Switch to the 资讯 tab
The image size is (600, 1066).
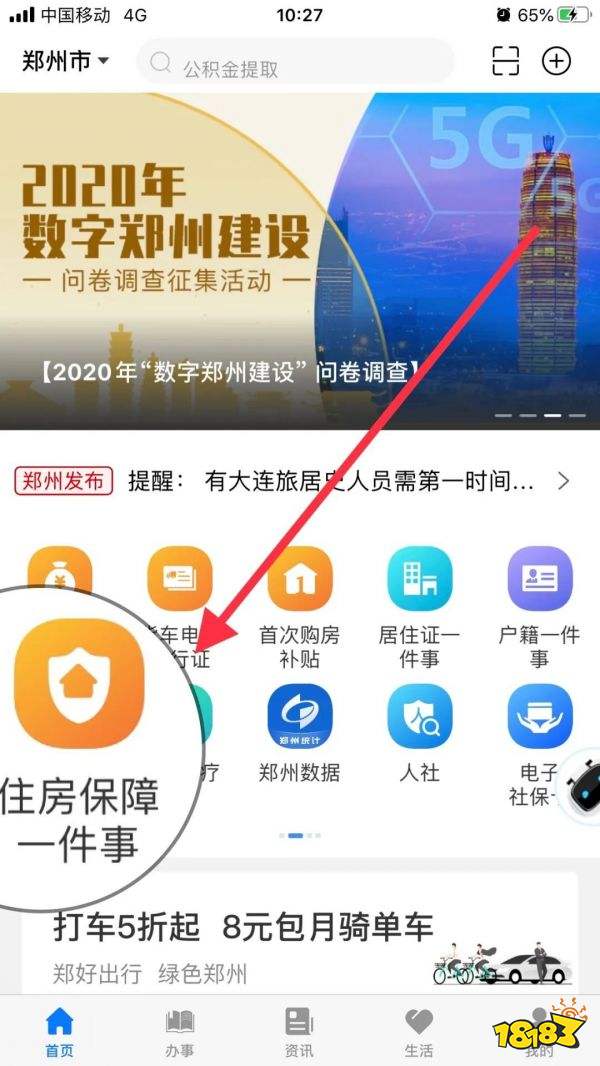299,1031
